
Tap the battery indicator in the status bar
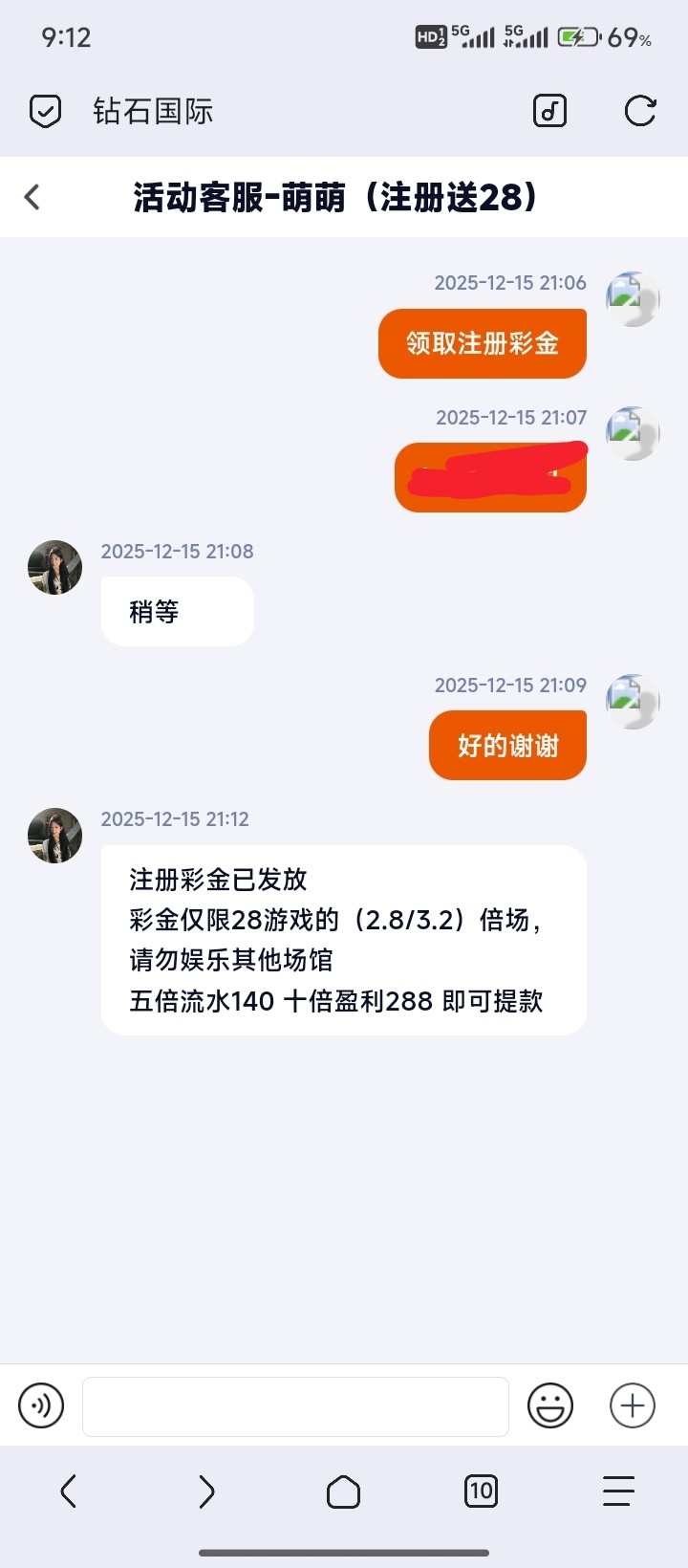click(578, 37)
